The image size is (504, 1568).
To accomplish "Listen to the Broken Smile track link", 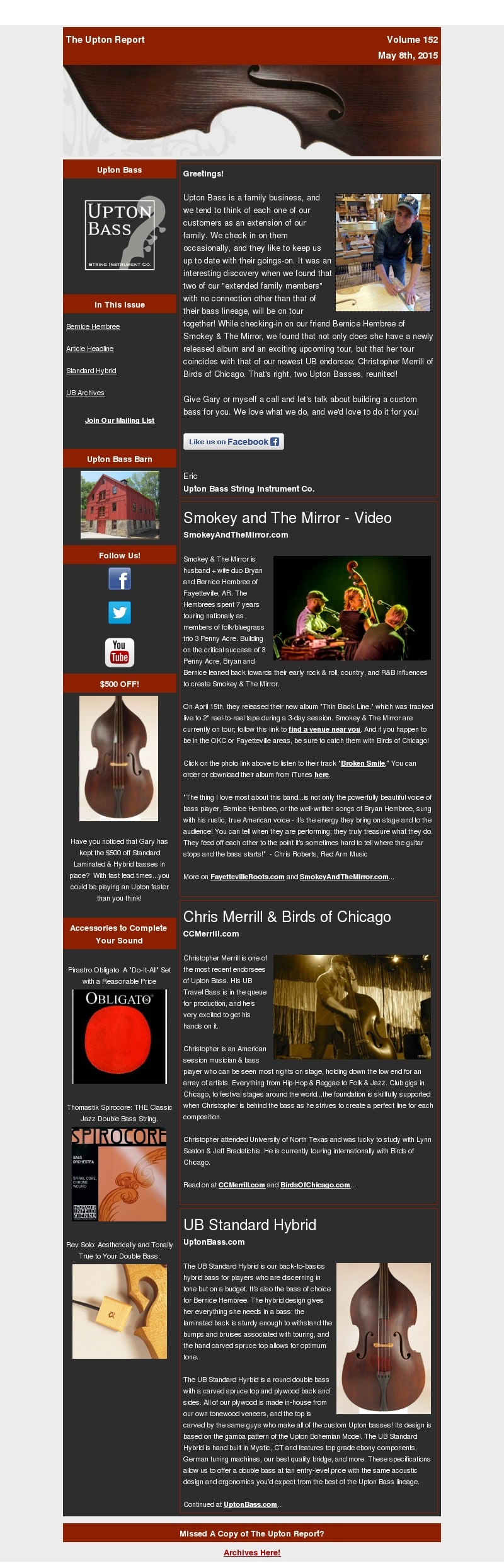I will click(x=362, y=763).
